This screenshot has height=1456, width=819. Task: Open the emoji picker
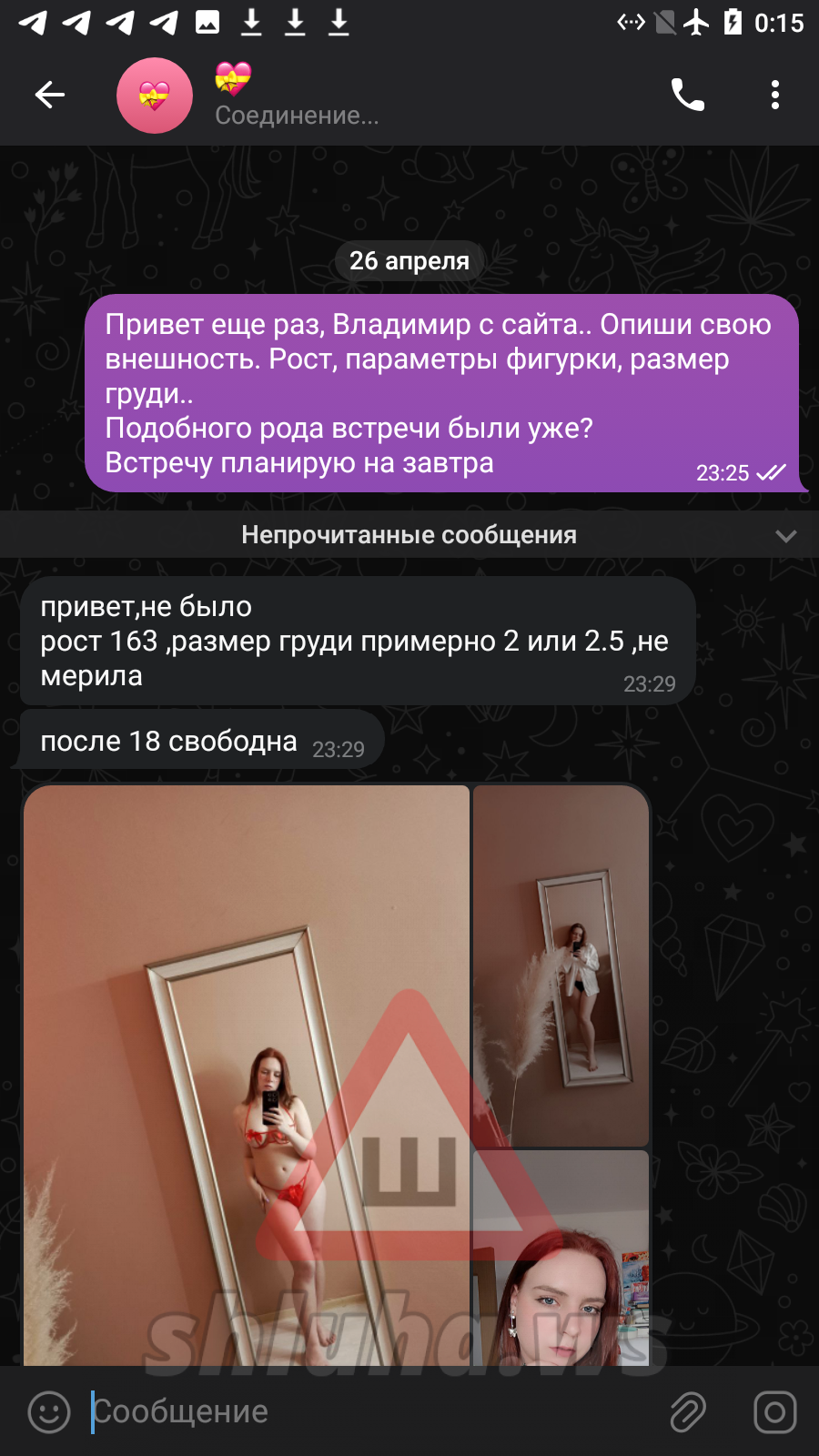(x=49, y=1412)
